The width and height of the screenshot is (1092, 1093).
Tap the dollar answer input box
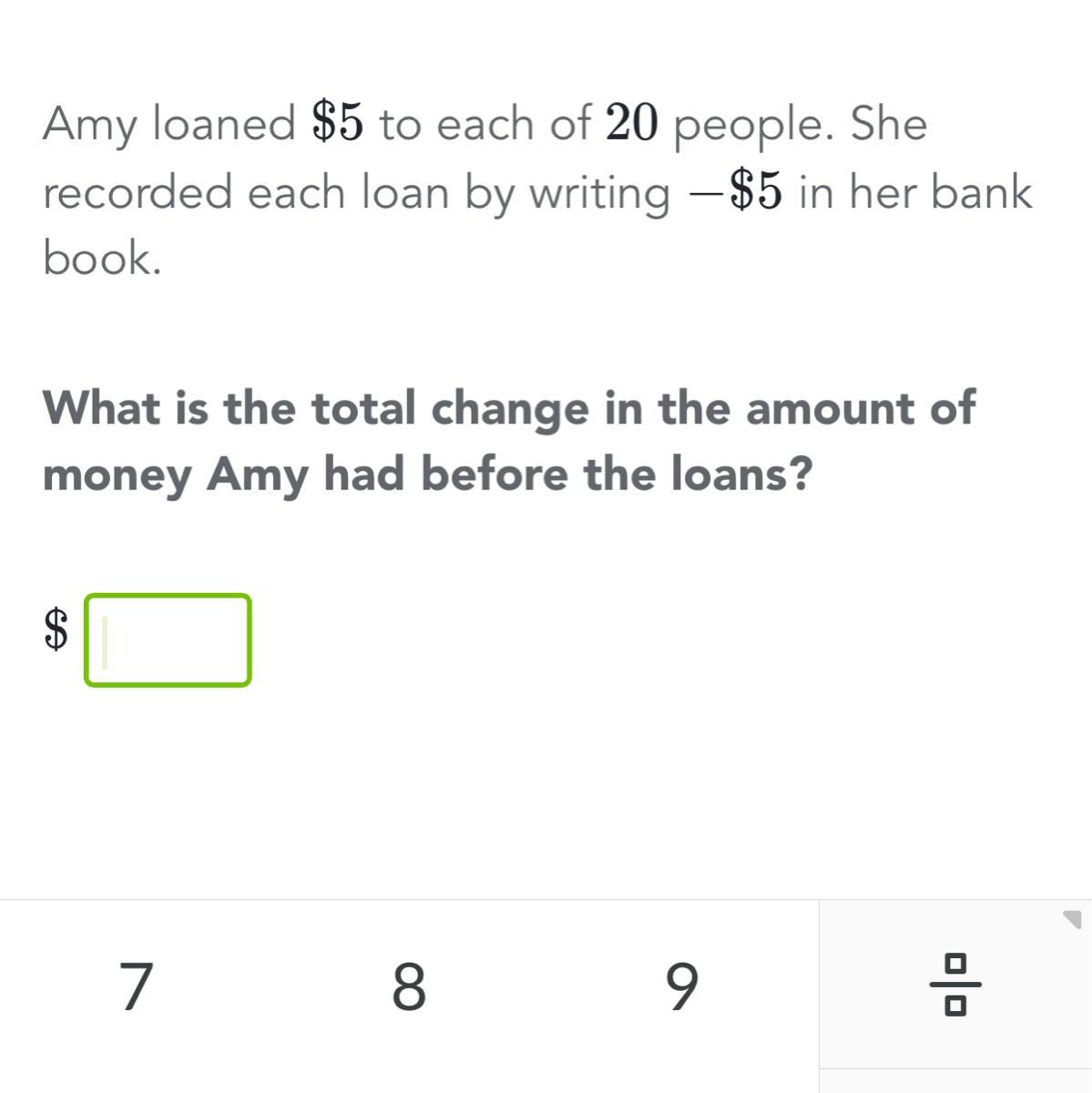click(168, 639)
